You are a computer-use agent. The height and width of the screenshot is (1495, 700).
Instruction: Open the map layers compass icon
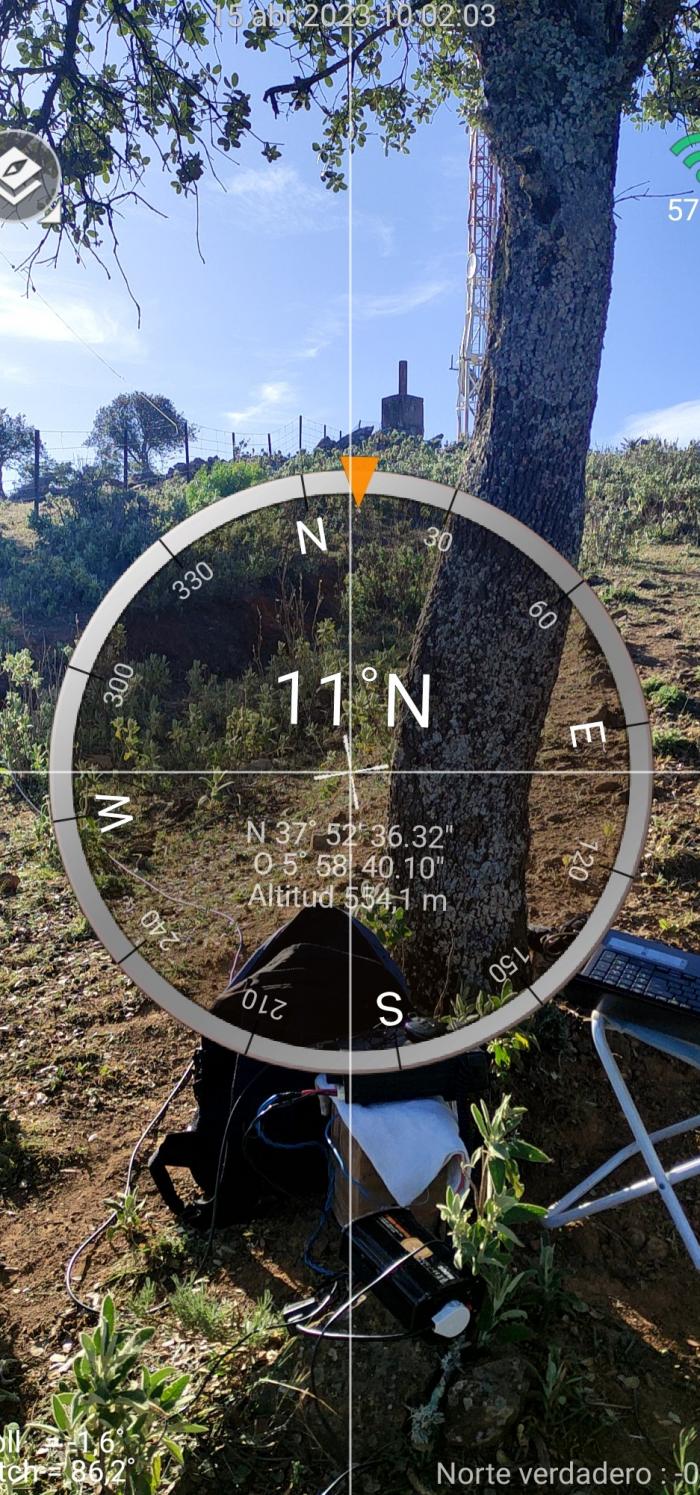coord(24,176)
